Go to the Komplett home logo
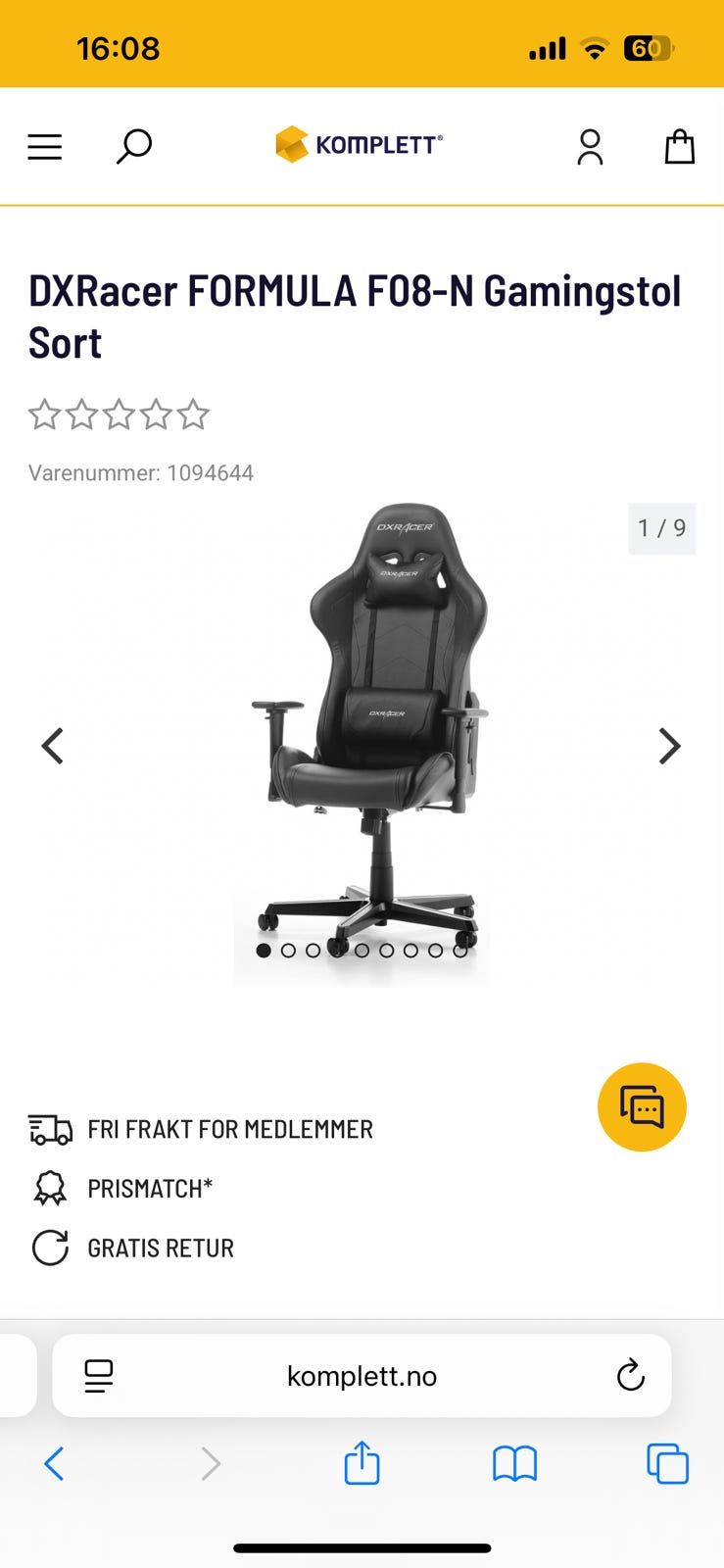Viewport: 724px width, 1568px height. [360, 145]
